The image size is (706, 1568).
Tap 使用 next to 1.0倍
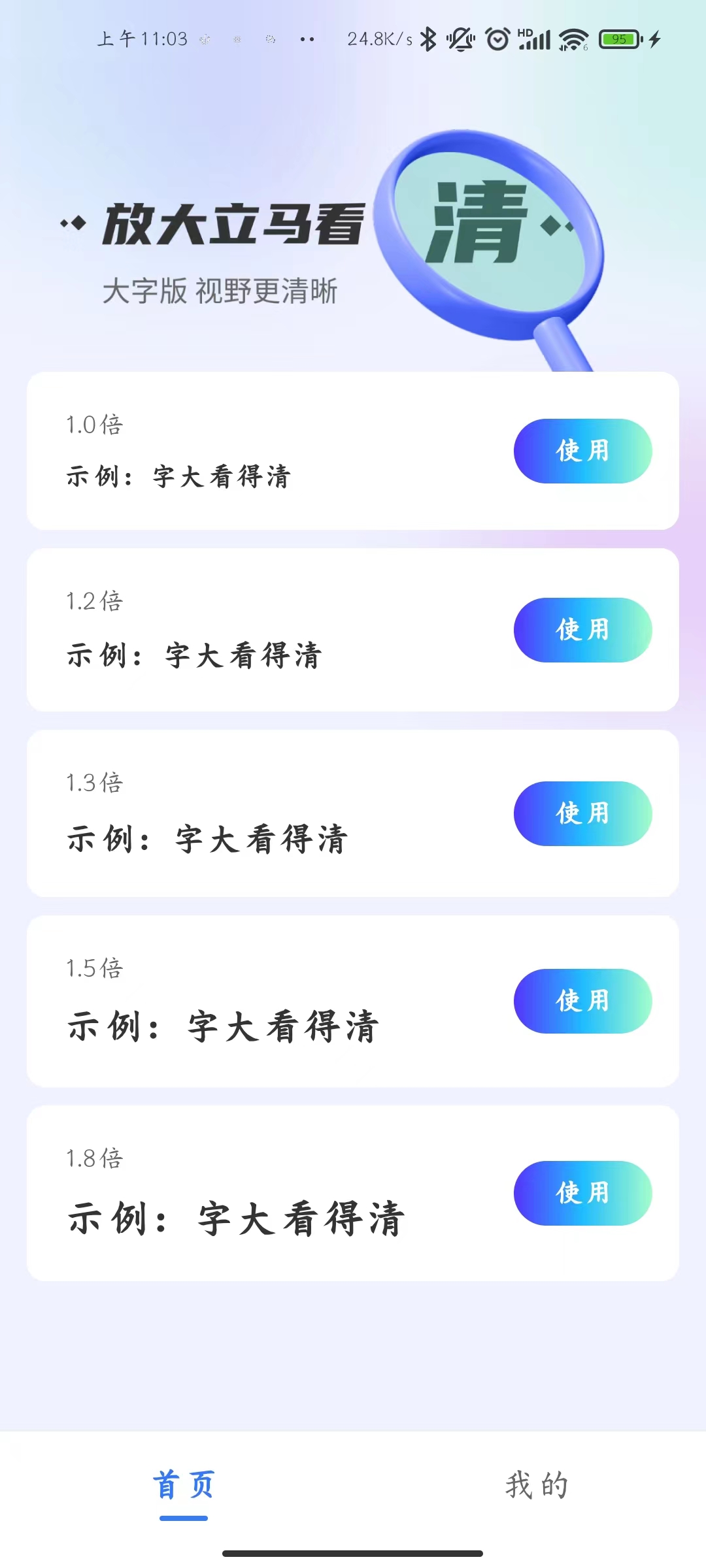(x=582, y=450)
